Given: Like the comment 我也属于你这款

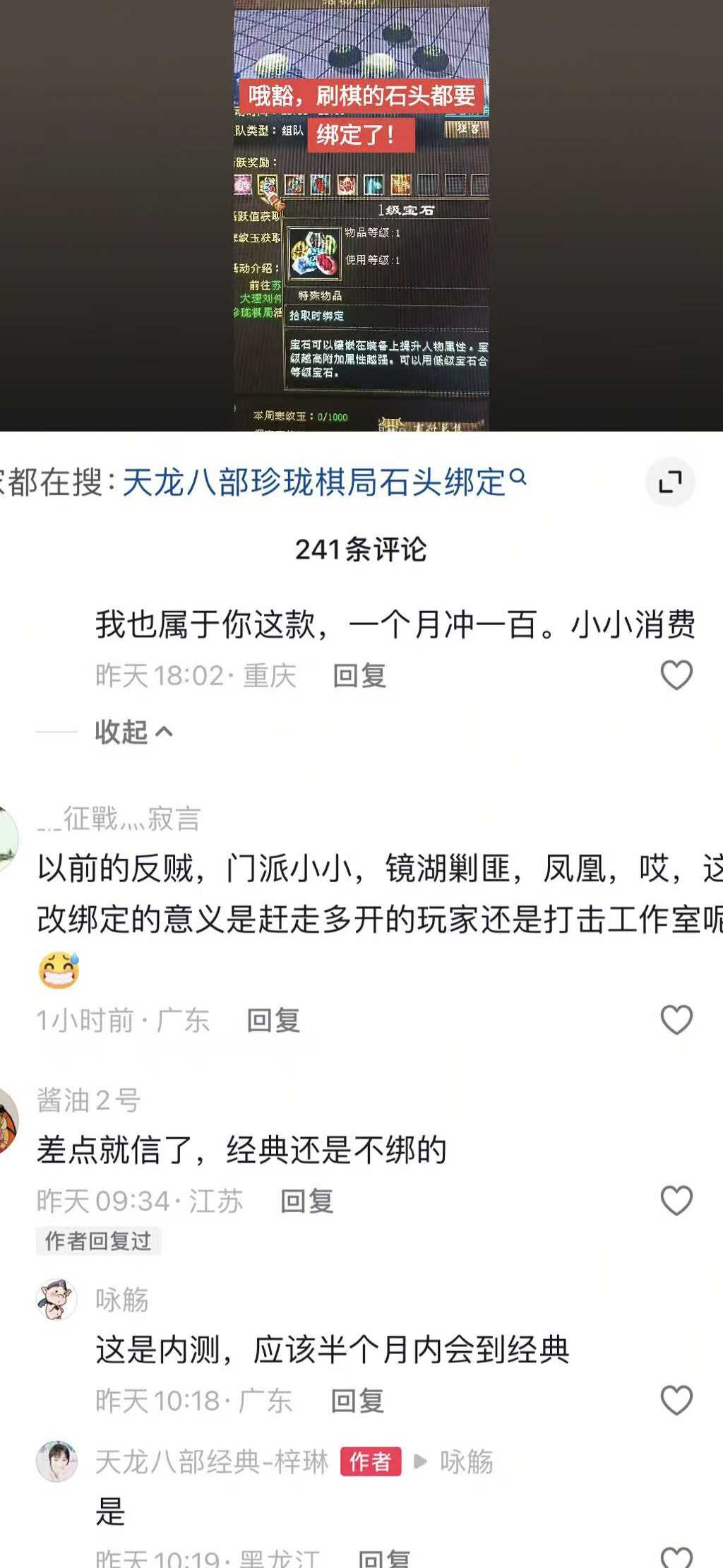Looking at the screenshot, I should coord(676,675).
